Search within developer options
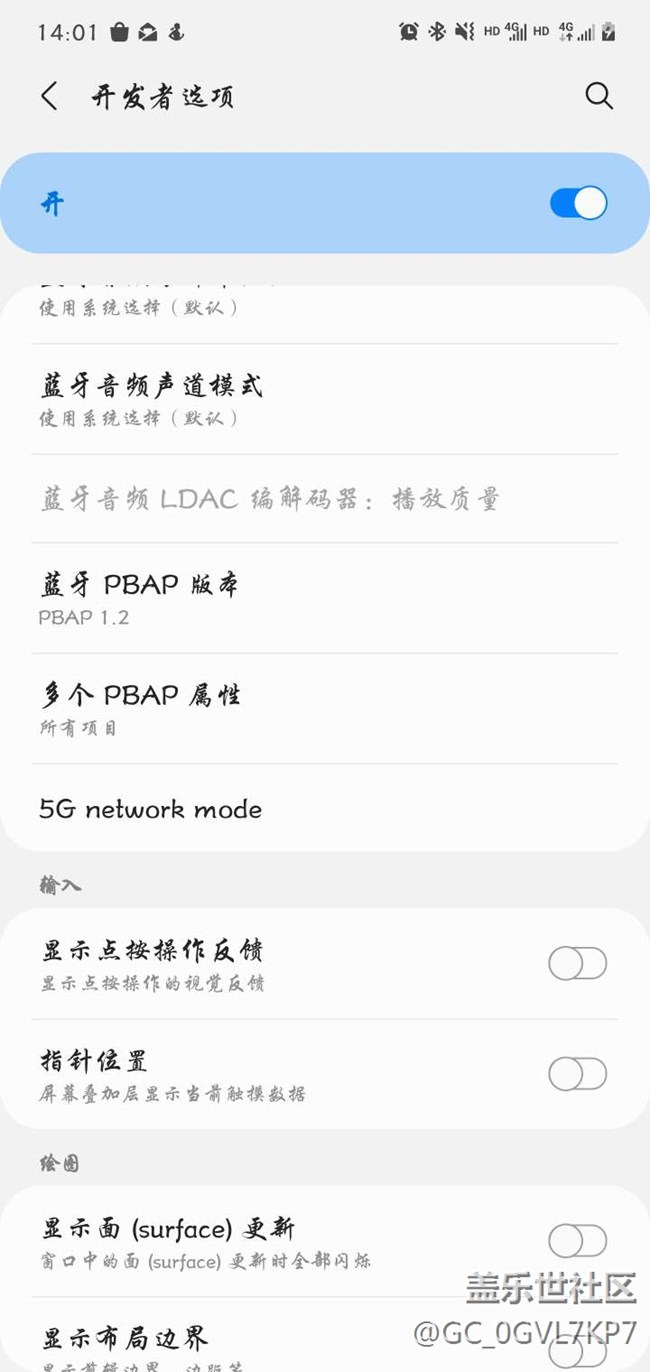The image size is (650, 1372). click(x=598, y=96)
